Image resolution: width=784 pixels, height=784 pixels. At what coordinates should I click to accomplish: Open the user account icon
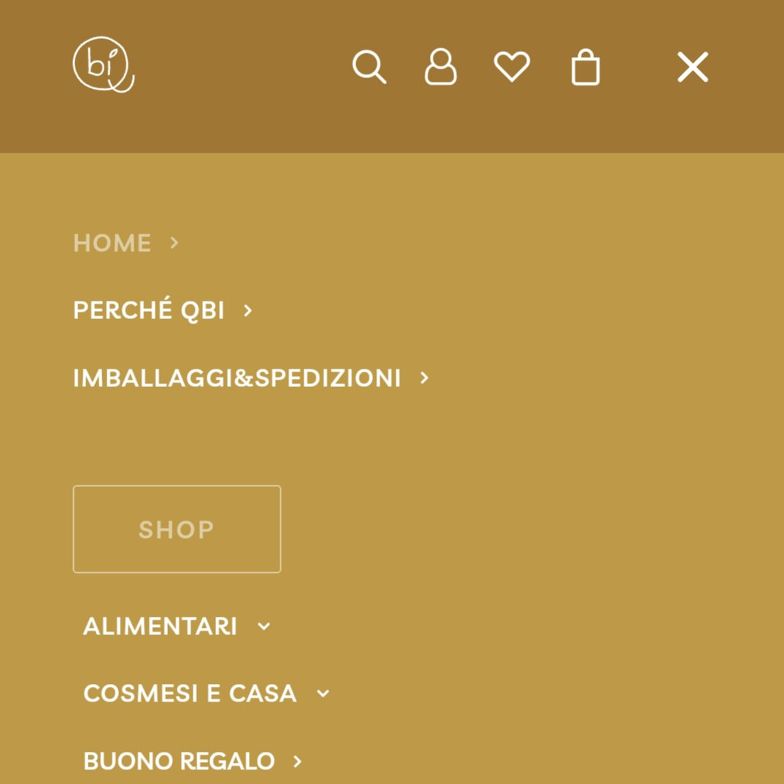click(x=440, y=67)
